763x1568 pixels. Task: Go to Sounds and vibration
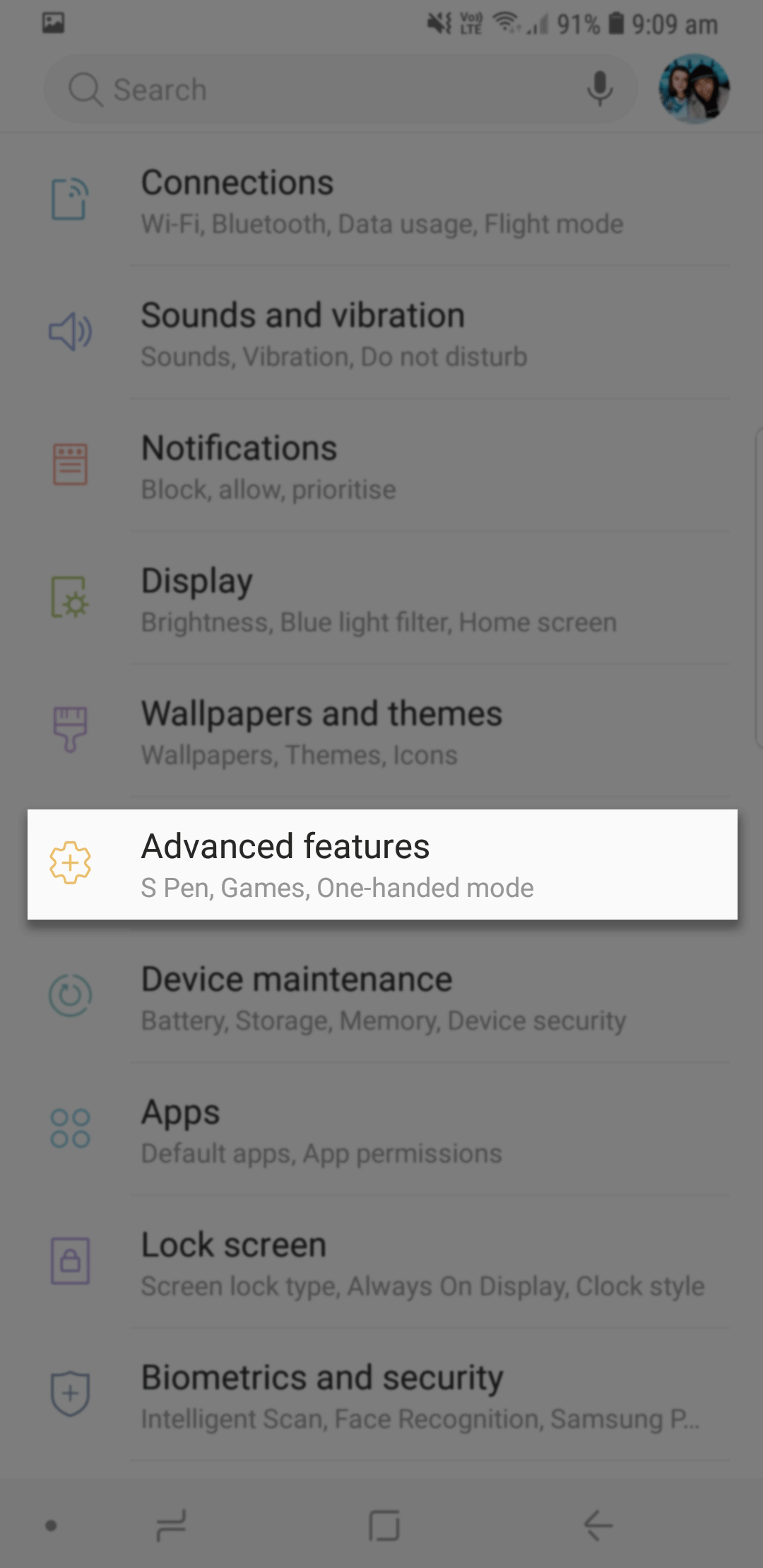coord(381,333)
